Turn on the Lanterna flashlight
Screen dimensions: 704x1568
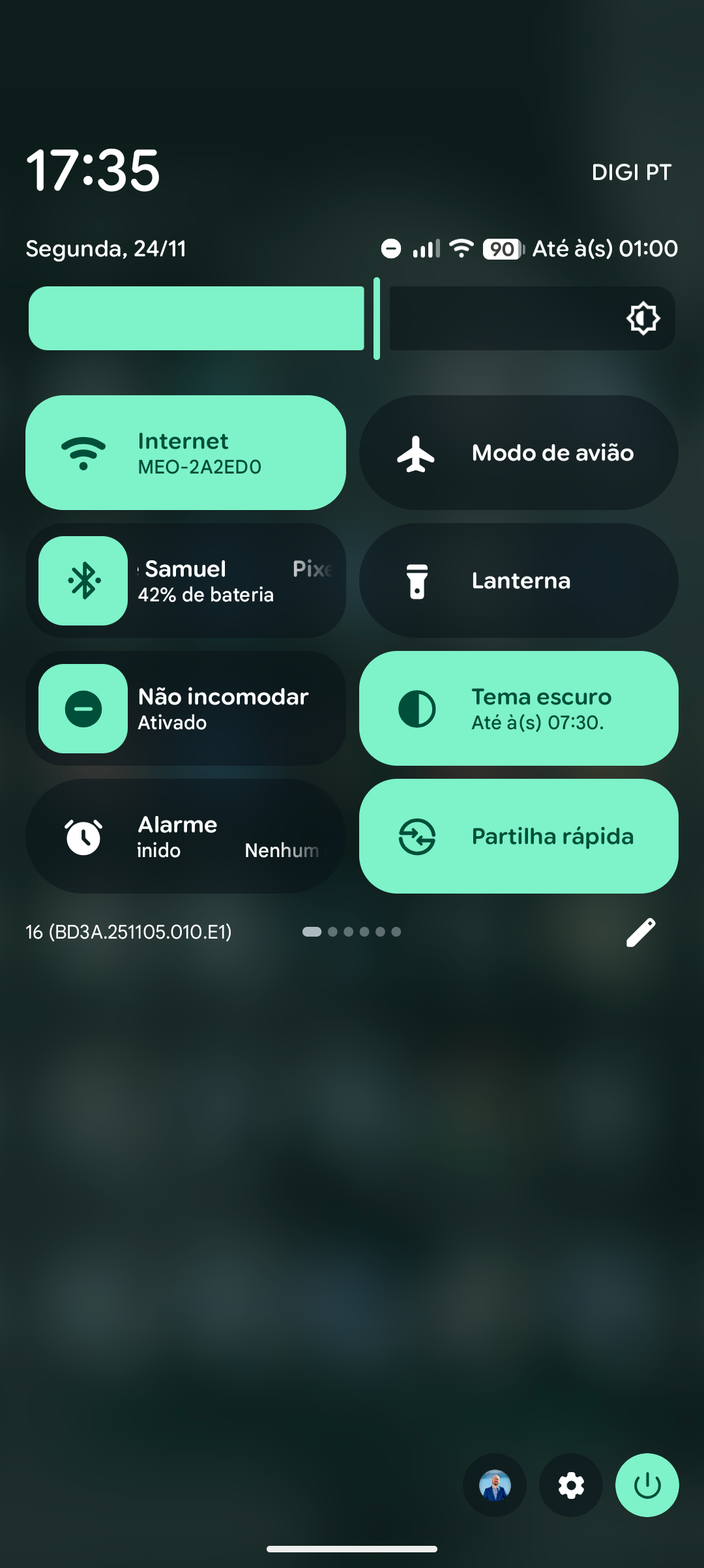[518, 580]
